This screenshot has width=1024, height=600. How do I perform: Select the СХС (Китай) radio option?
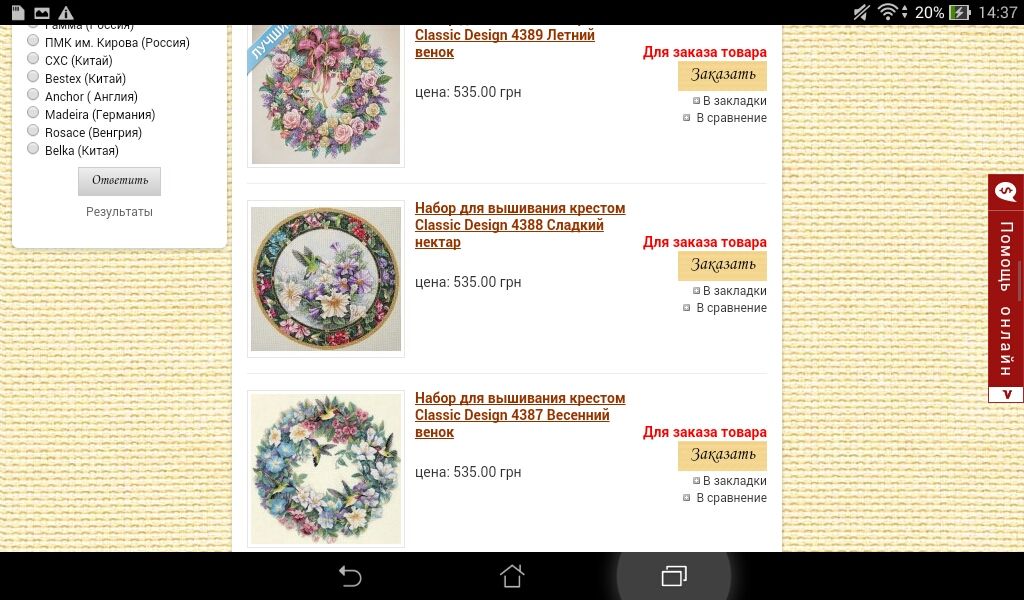pyautogui.click(x=33, y=60)
